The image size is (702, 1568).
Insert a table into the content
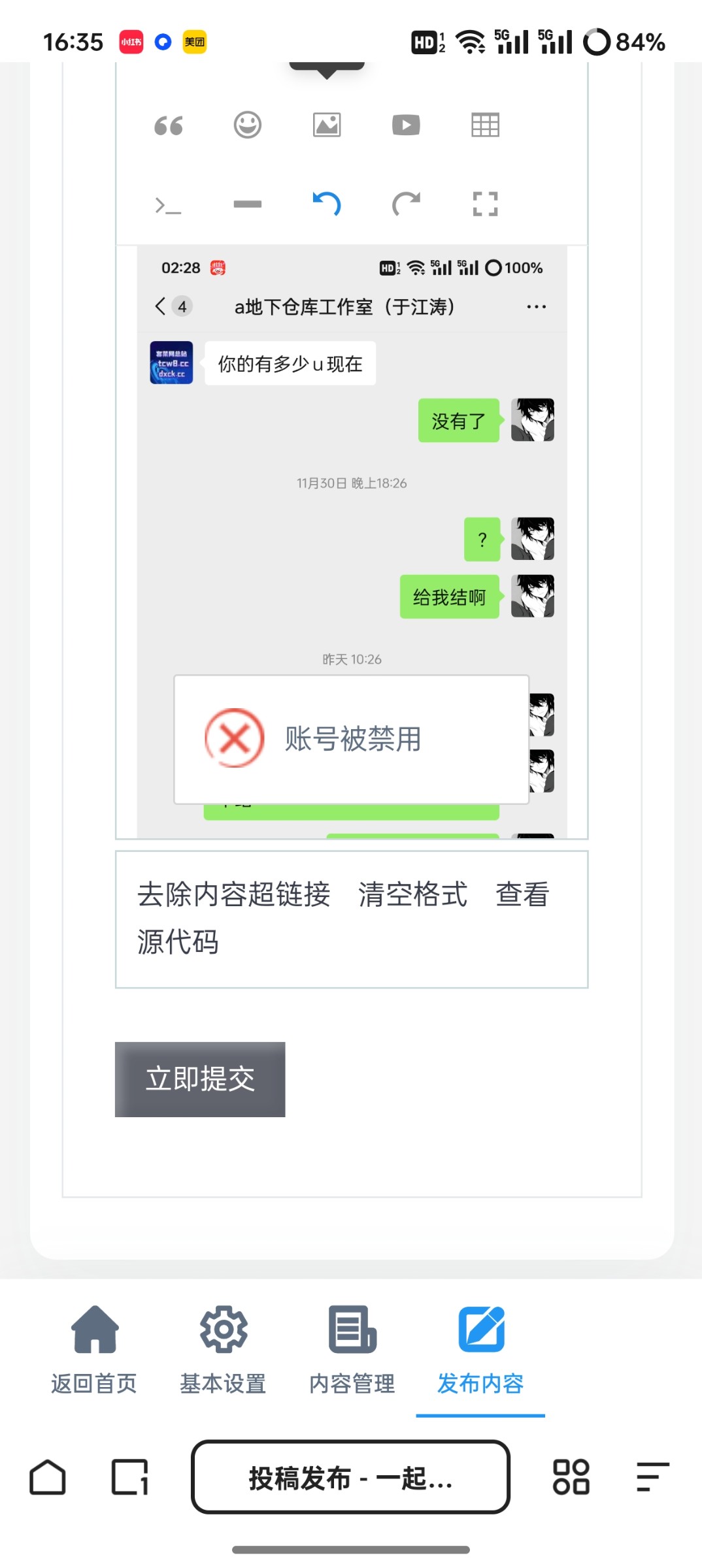(x=485, y=125)
